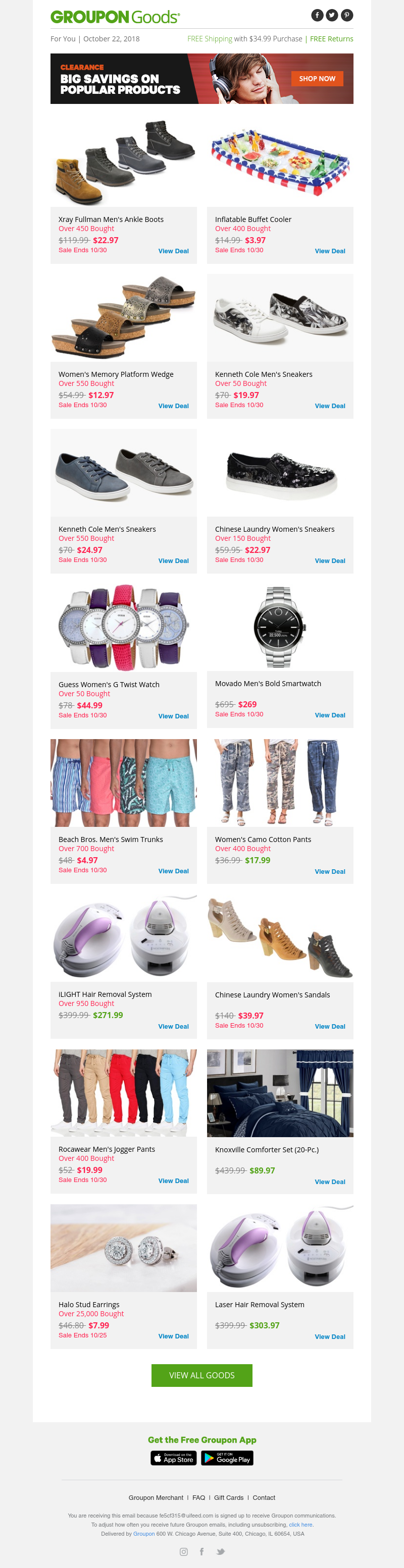404x1568 pixels.
Task: View Deal for iLIGHT Hair Removal System
Action: [x=173, y=1026]
